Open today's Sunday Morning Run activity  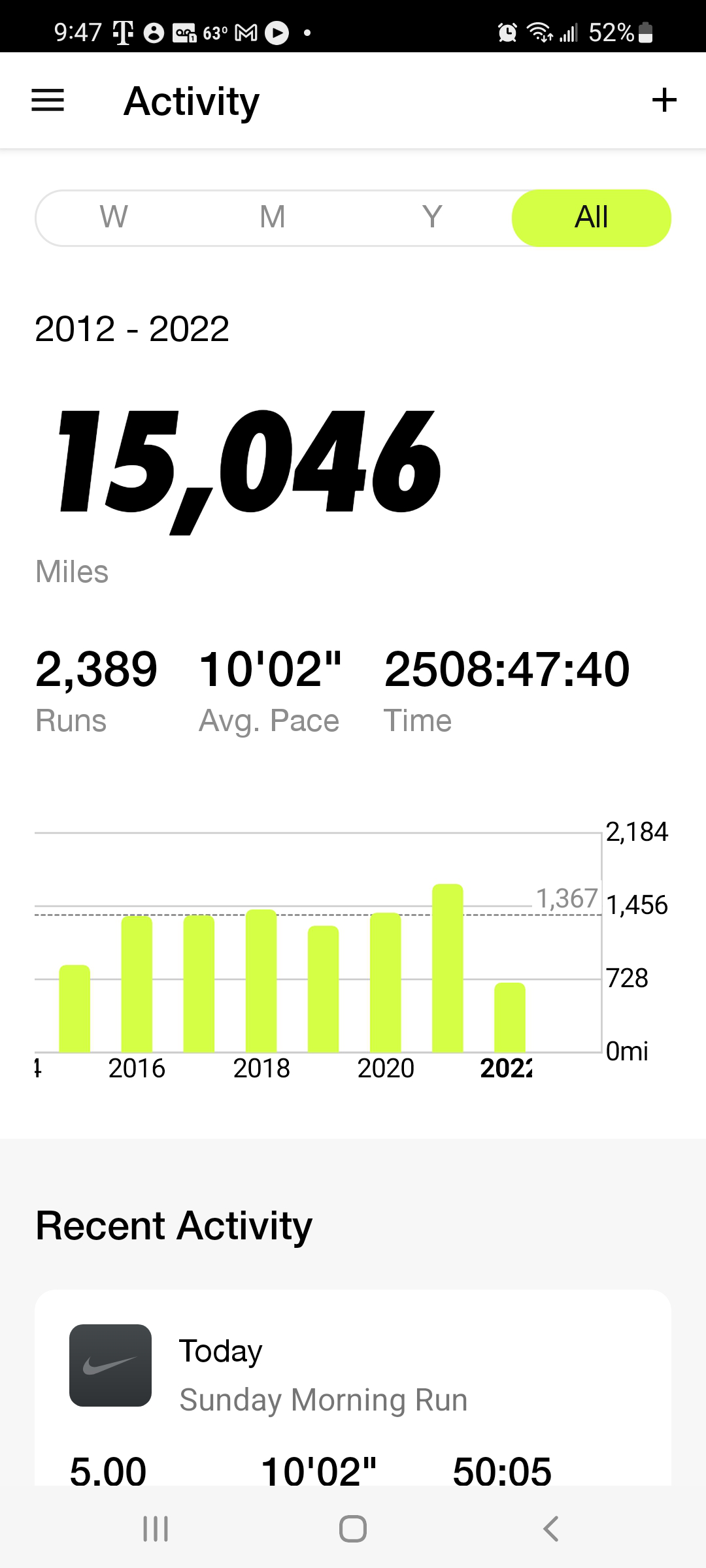[323, 1375]
